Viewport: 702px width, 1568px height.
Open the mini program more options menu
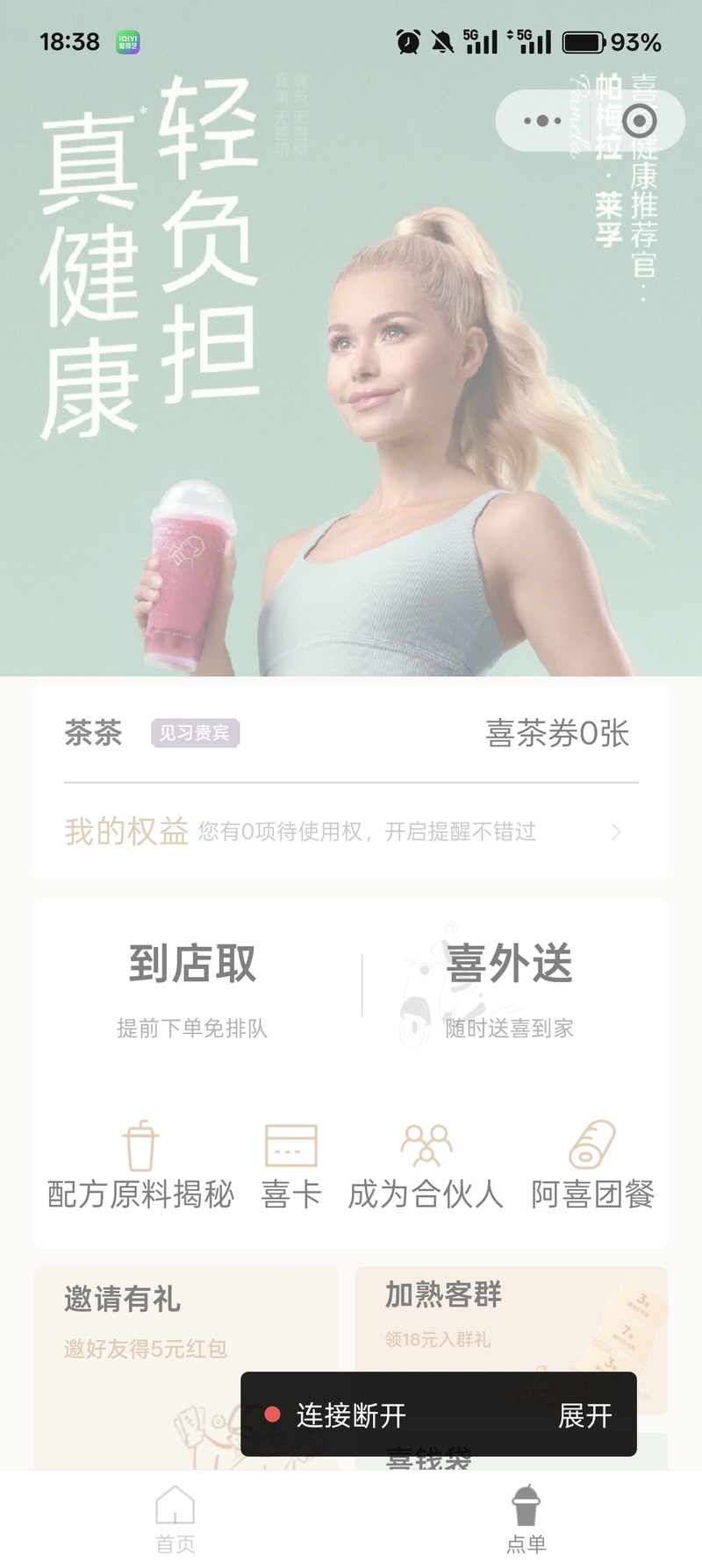542,121
